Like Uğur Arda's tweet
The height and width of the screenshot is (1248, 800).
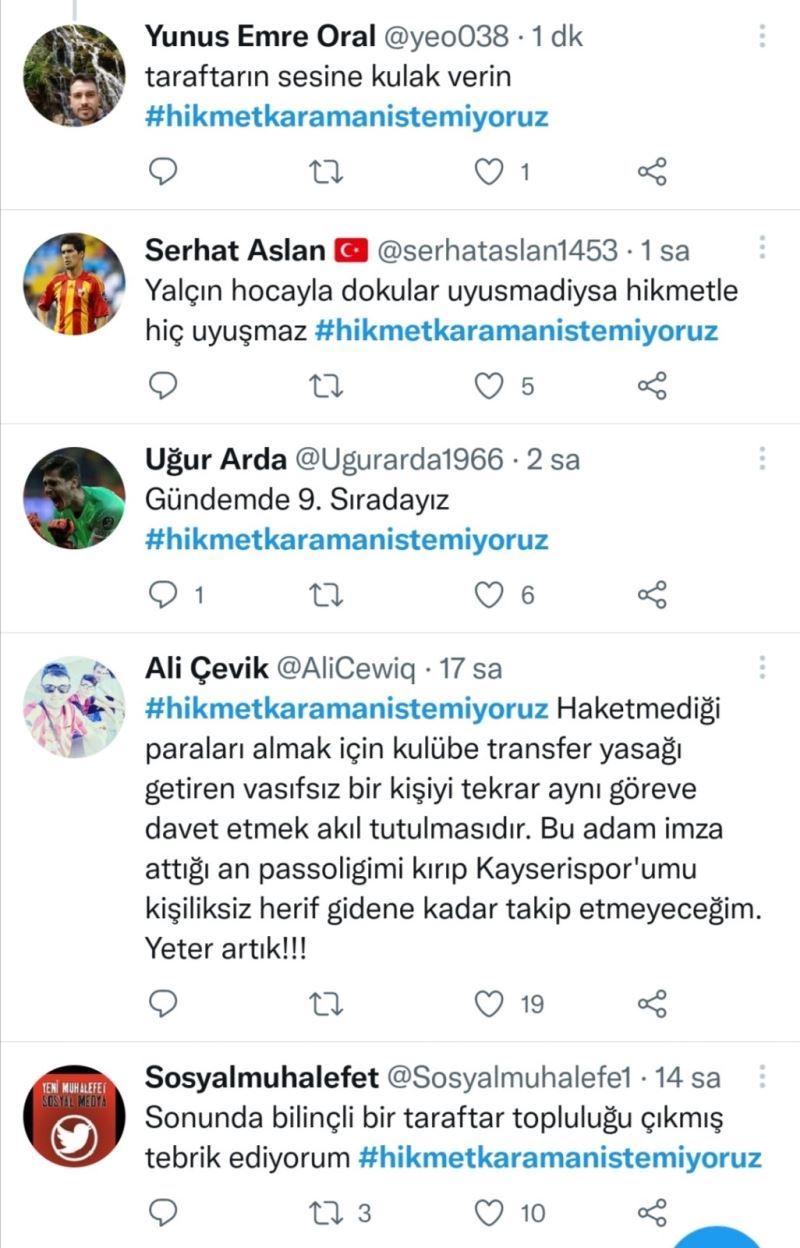488,595
